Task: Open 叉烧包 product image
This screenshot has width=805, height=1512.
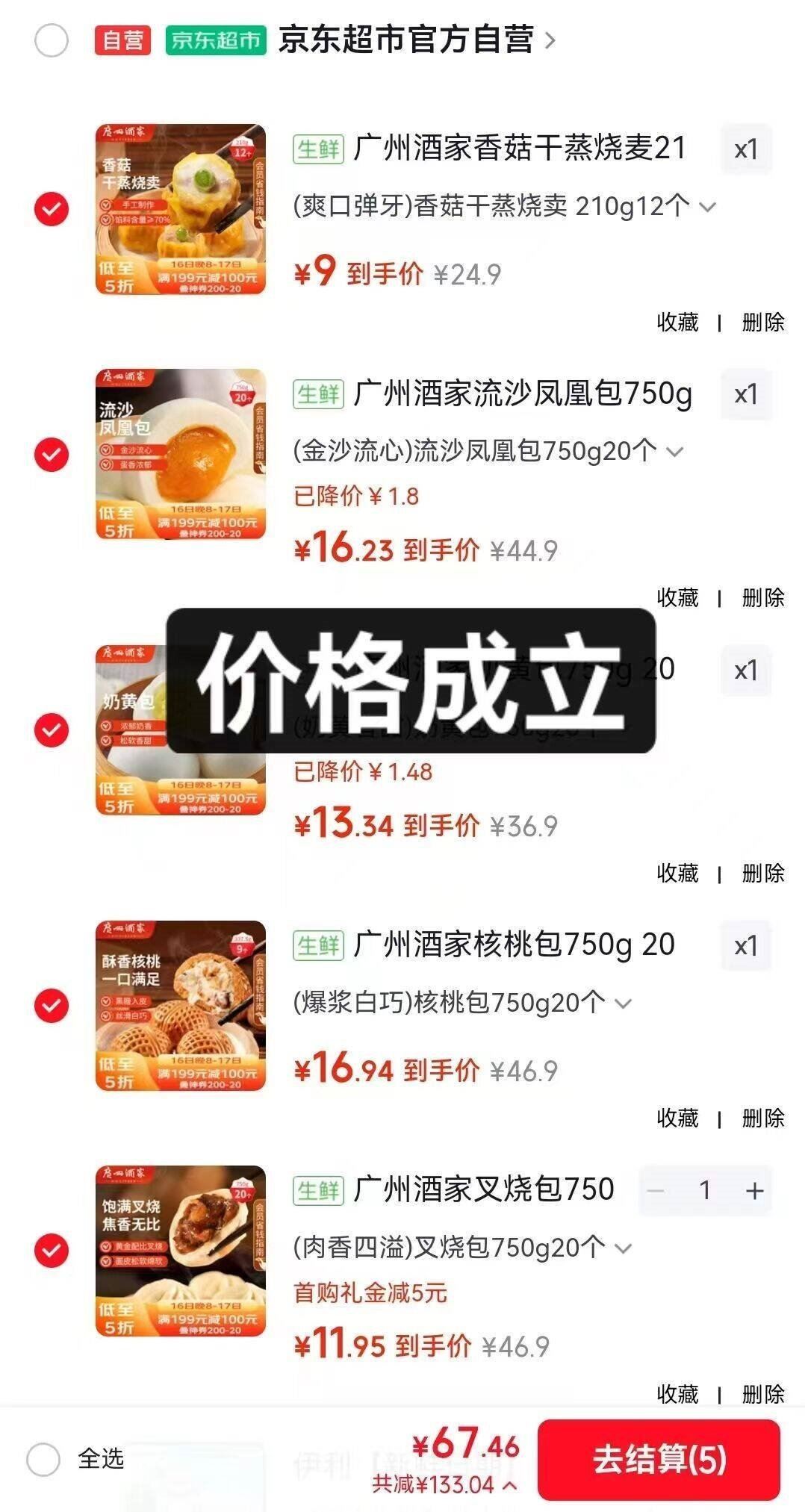Action: (x=181, y=1251)
